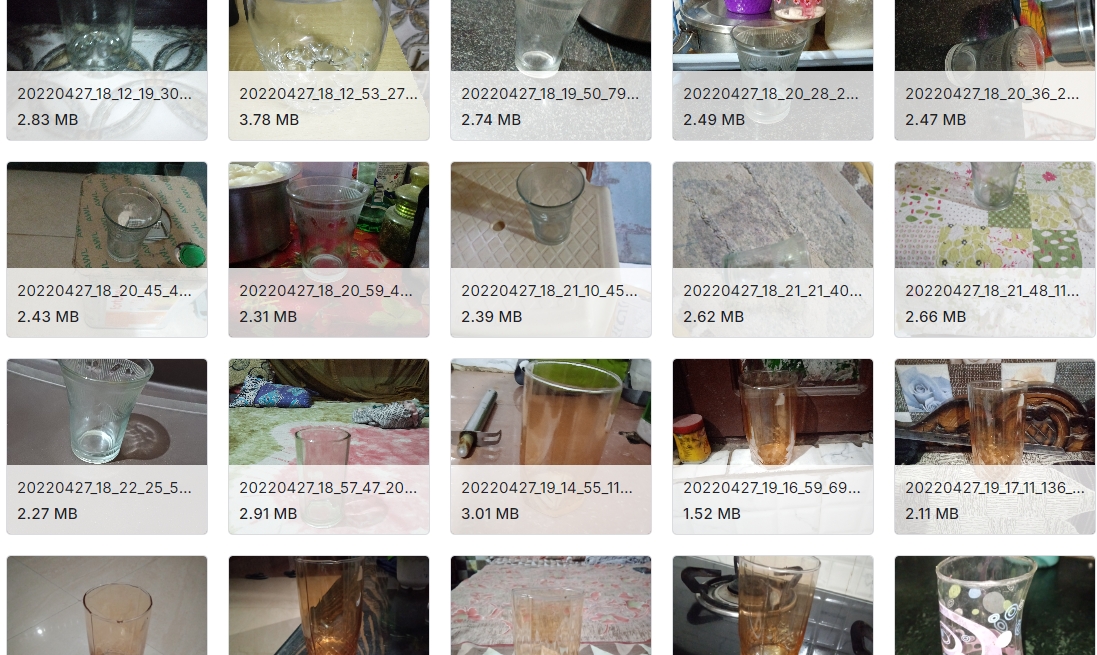
Task: View file 20220427_19_17_11_136, size 2.11 MB
Action: tap(995, 446)
